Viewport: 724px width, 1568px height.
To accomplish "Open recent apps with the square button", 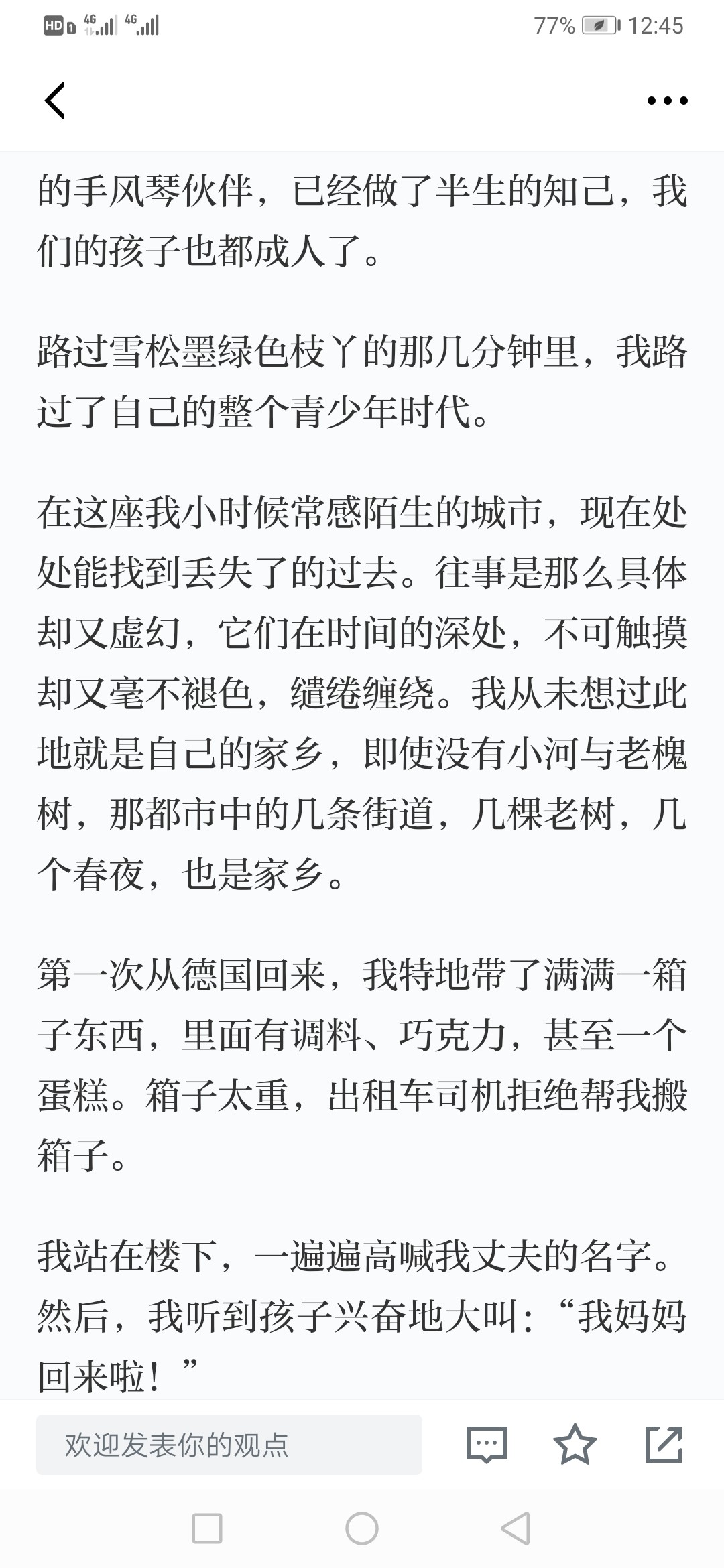I will [207, 1528].
